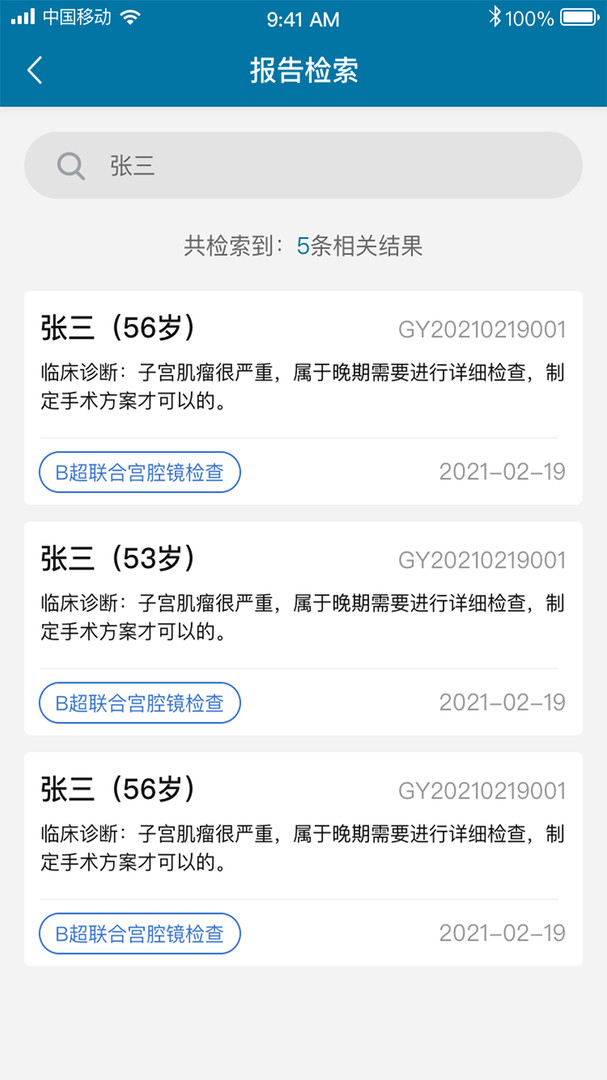
Task: Go back from the 报告检索 page
Action: (x=35, y=70)
